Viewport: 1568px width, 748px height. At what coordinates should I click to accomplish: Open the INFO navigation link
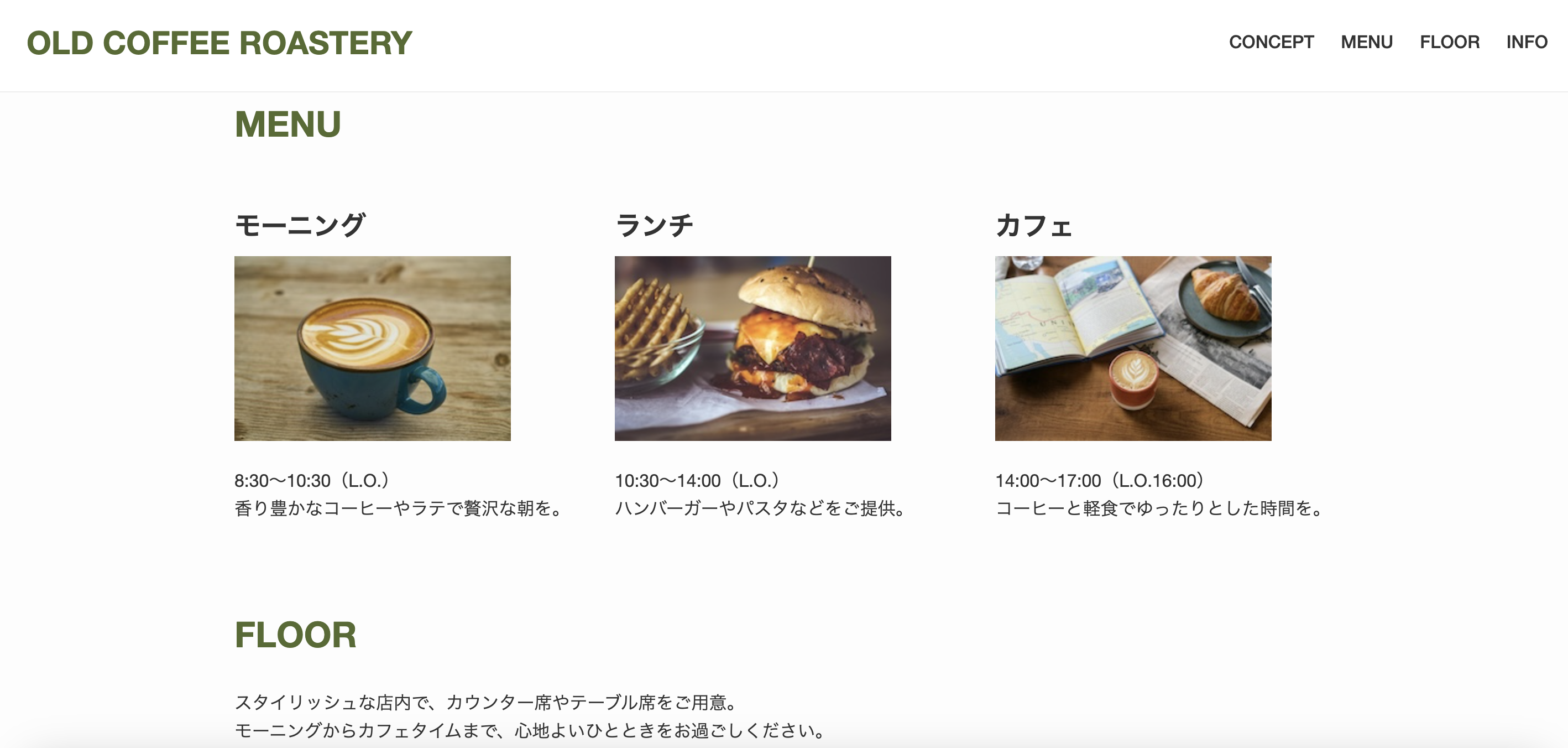pos(1527,42)
